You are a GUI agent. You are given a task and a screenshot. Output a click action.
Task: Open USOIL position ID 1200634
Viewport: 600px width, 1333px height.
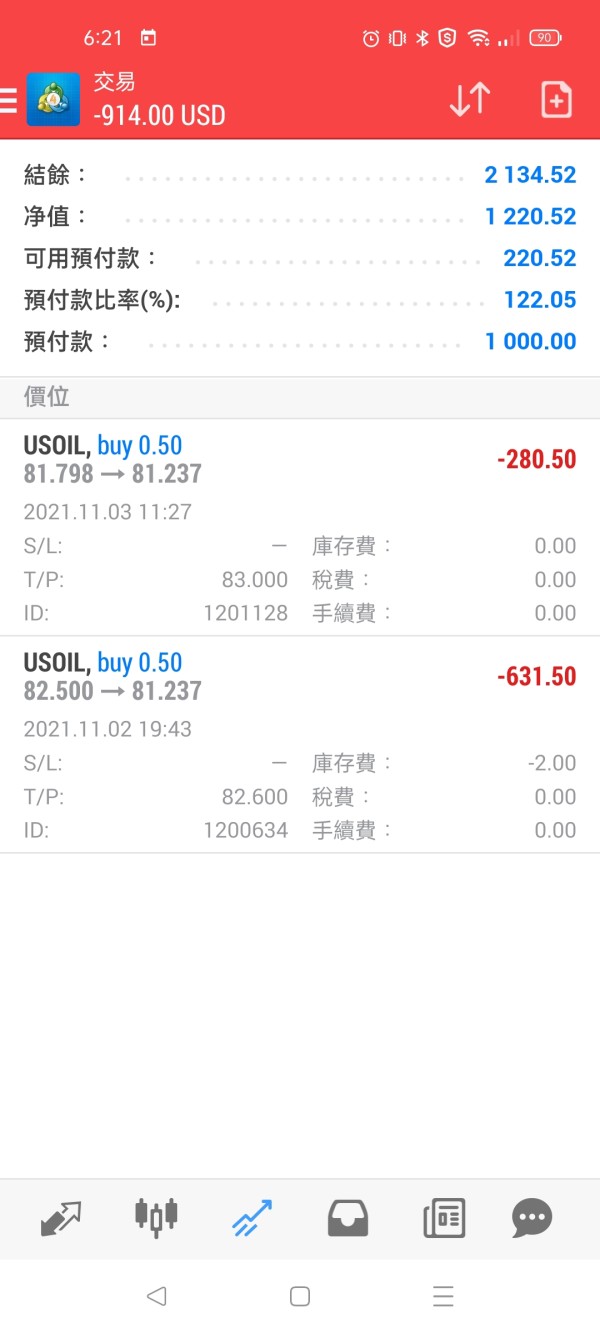[x=300, y=744]
